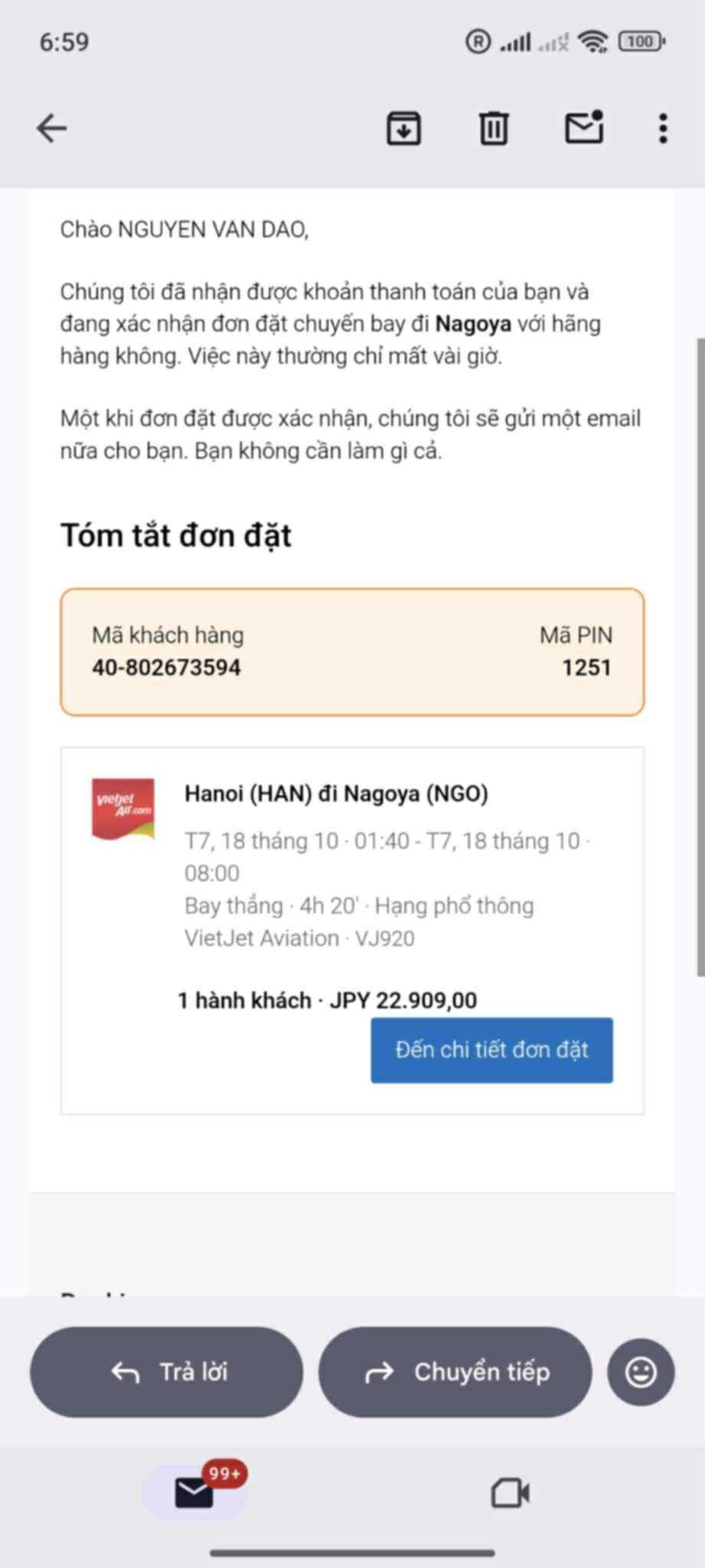
Task: Add an emoji reaction
Action: pyautogui.click(x=641, y=1372)
